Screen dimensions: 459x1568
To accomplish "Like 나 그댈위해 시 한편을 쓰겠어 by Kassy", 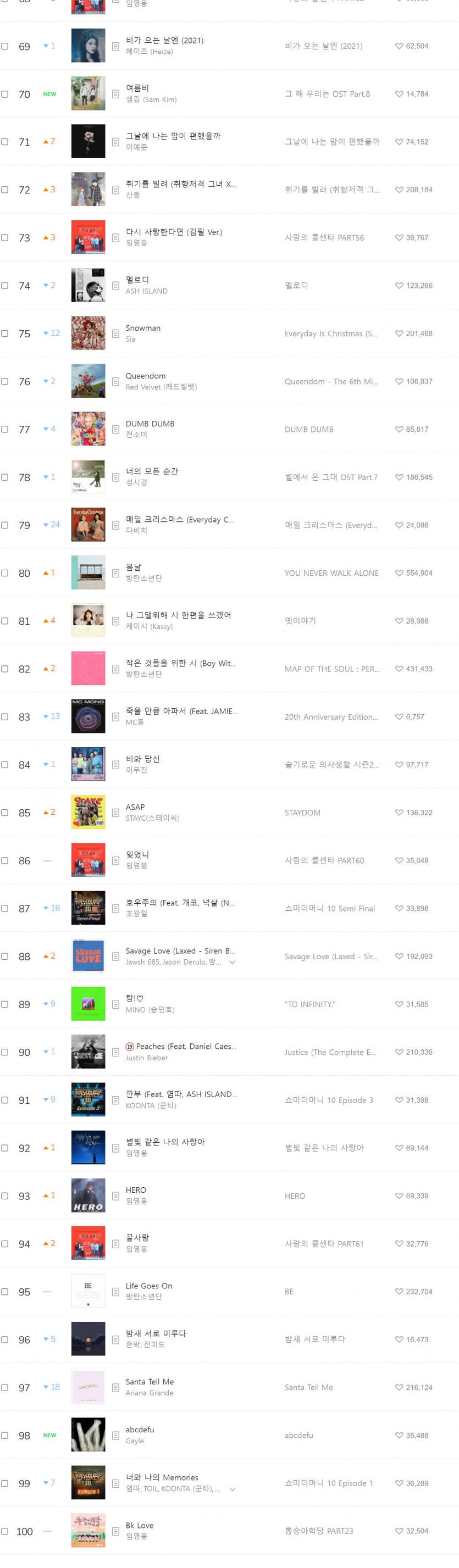I will pos(399,621).
